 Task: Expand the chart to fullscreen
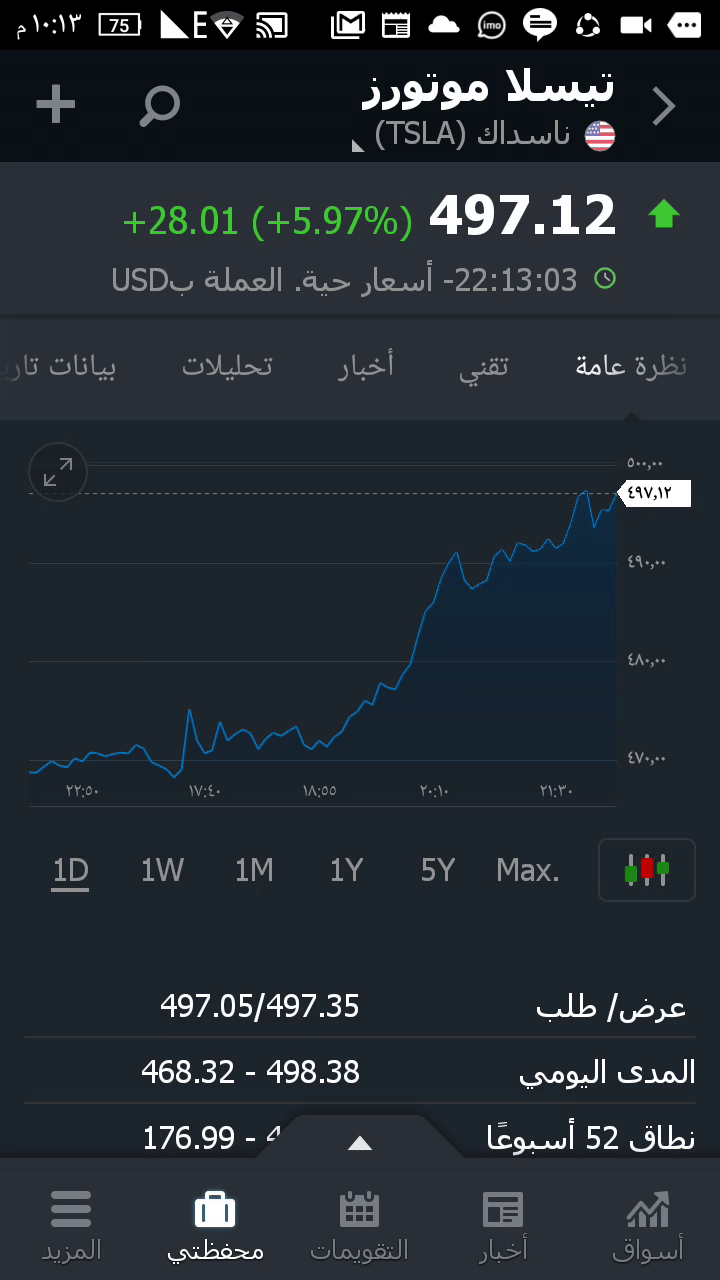coord(58,472)
